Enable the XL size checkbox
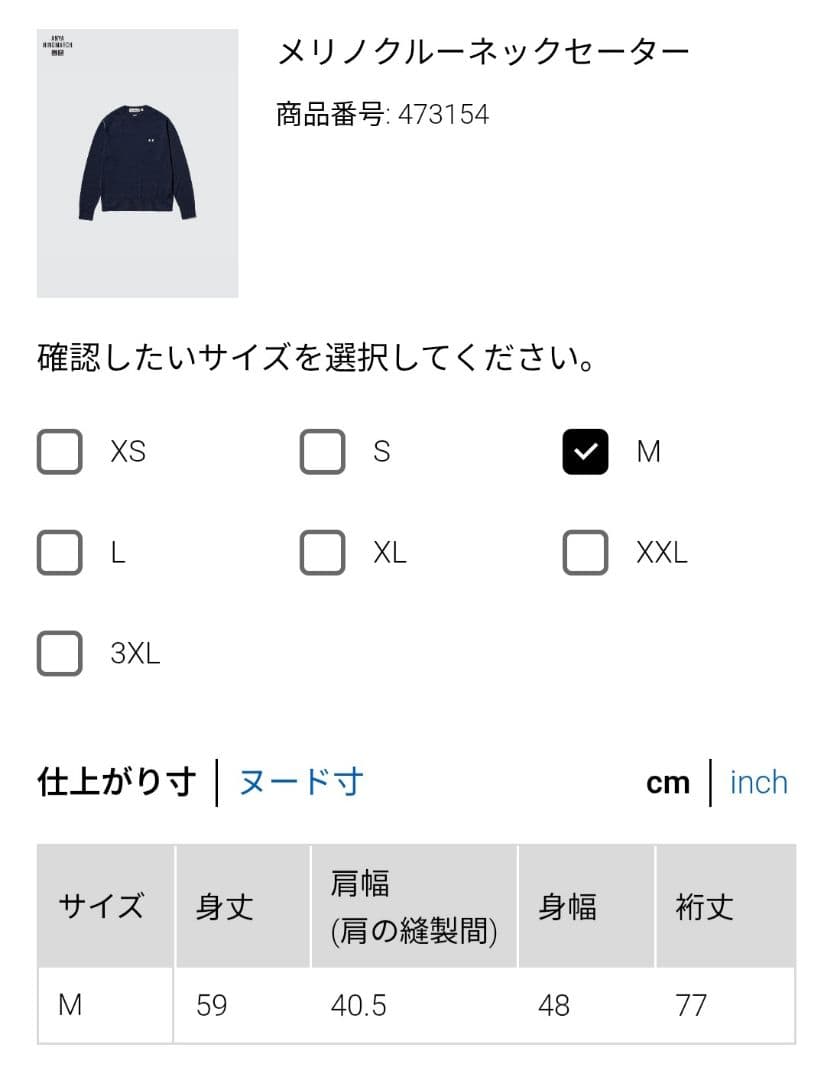The width and height of the screenshot is (825, 1080). click(323, 553)
